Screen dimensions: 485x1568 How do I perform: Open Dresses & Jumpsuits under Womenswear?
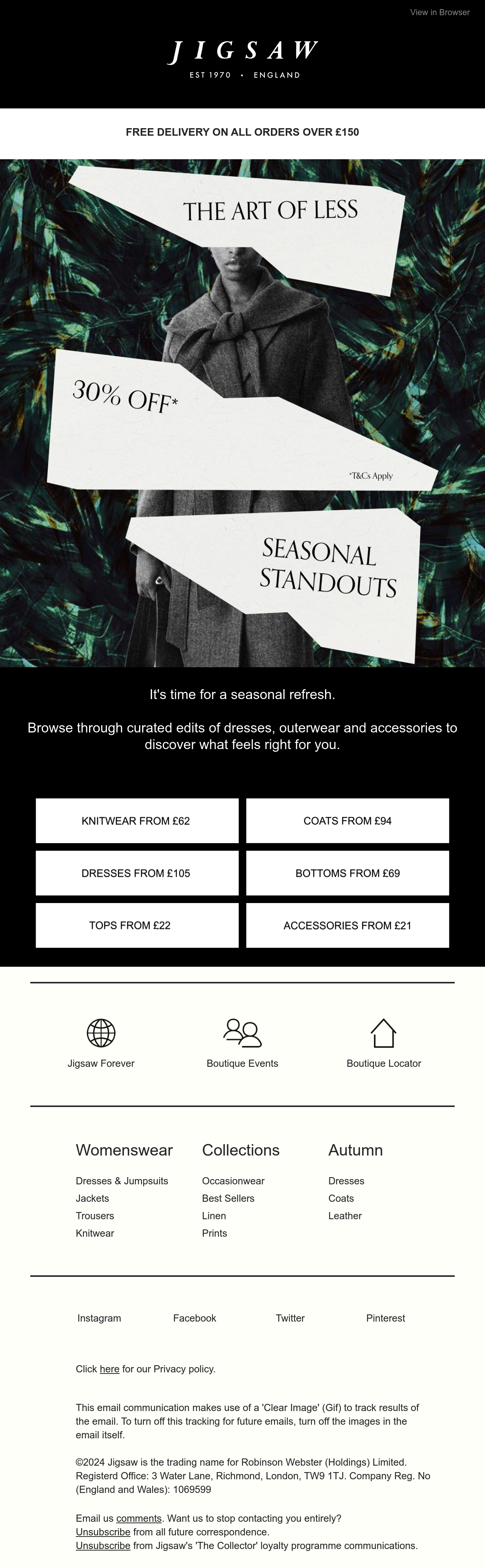click(x=122, y=1181)
